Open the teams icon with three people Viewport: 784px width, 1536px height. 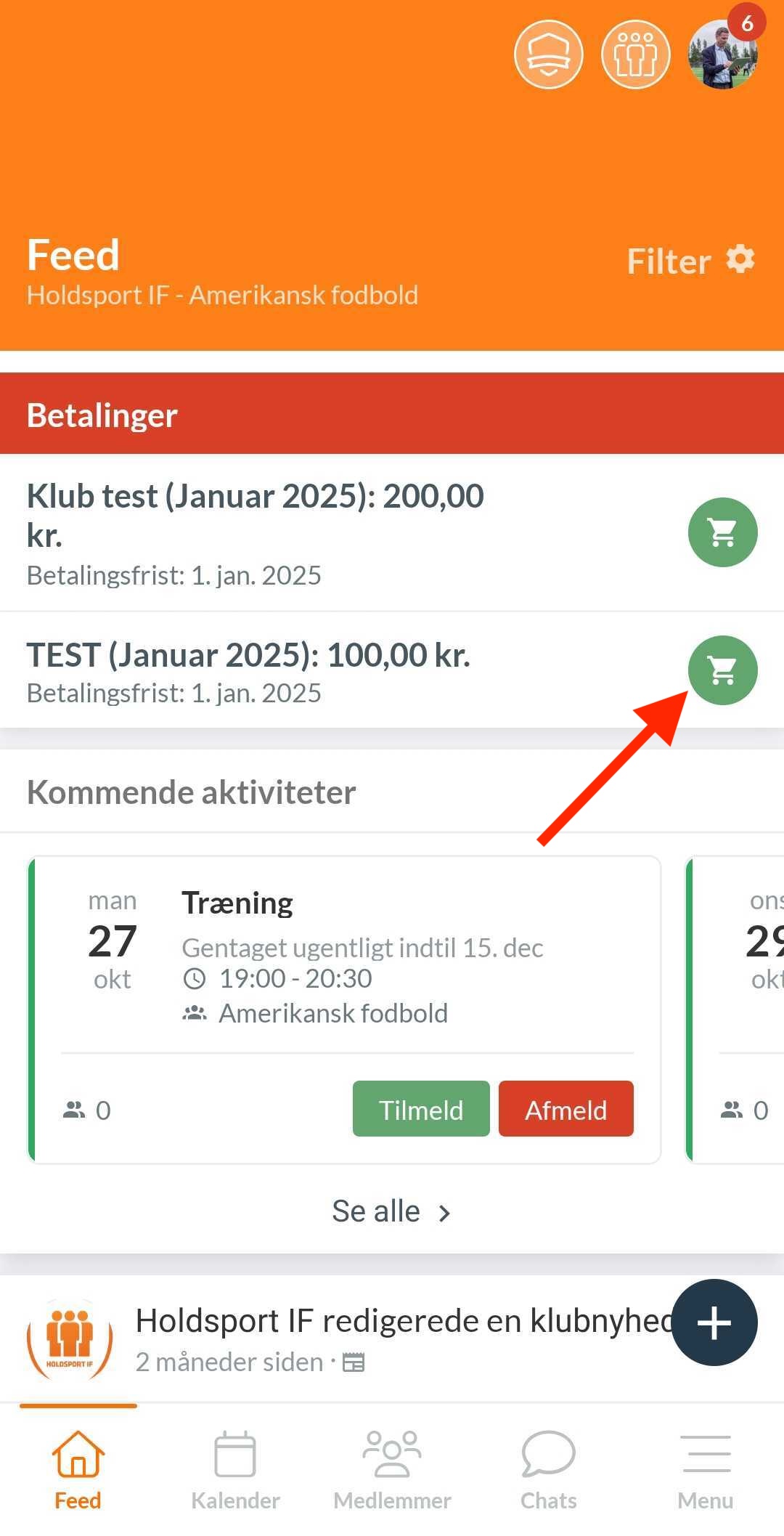[636, 54]
